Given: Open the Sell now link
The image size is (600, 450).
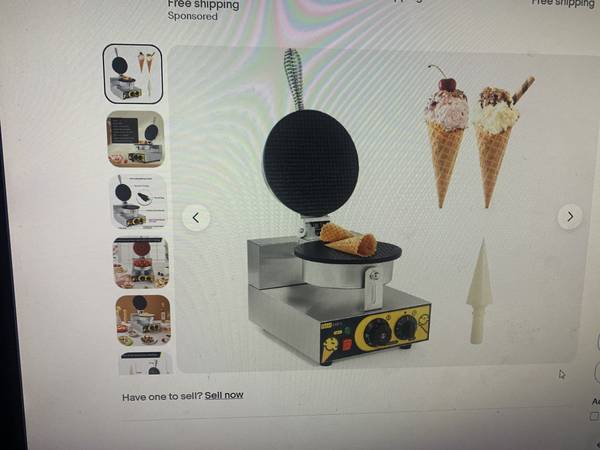Looking at the screenshot, I should point(224,395).
